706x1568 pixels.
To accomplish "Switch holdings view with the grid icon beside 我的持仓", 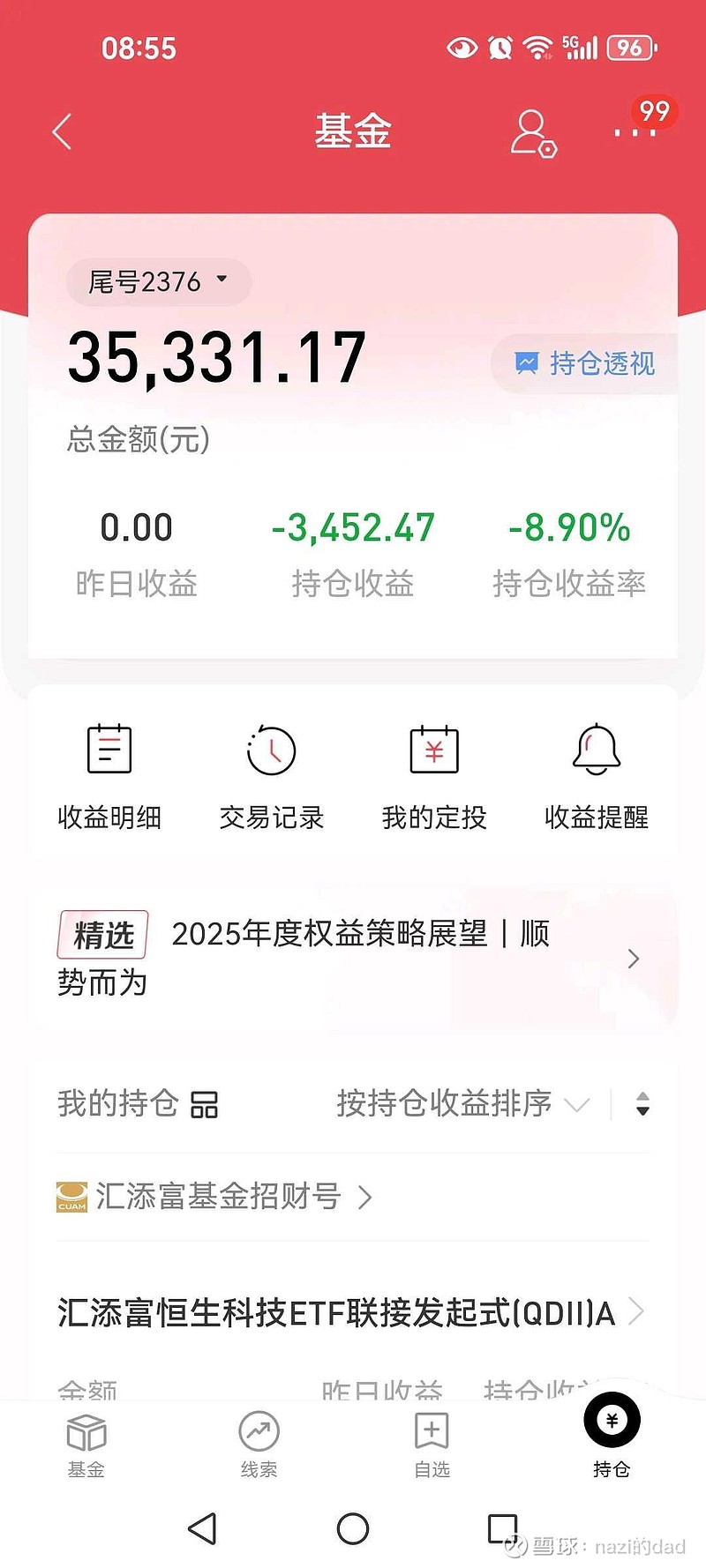I will [204, 1103].
